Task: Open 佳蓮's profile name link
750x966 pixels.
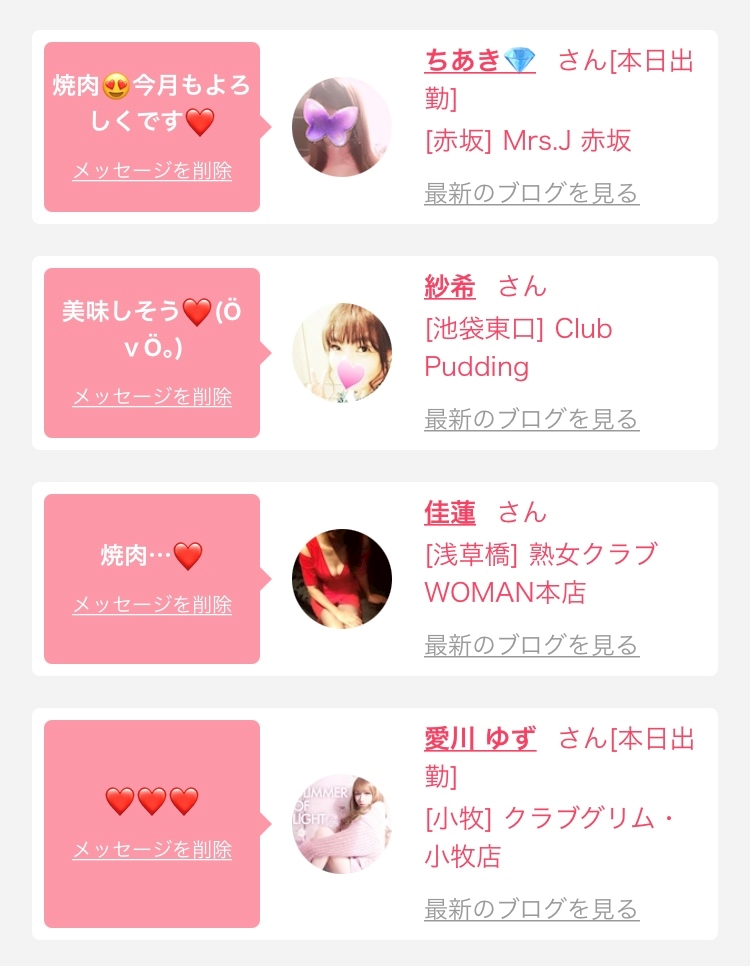Action: [x=450, y=513]
